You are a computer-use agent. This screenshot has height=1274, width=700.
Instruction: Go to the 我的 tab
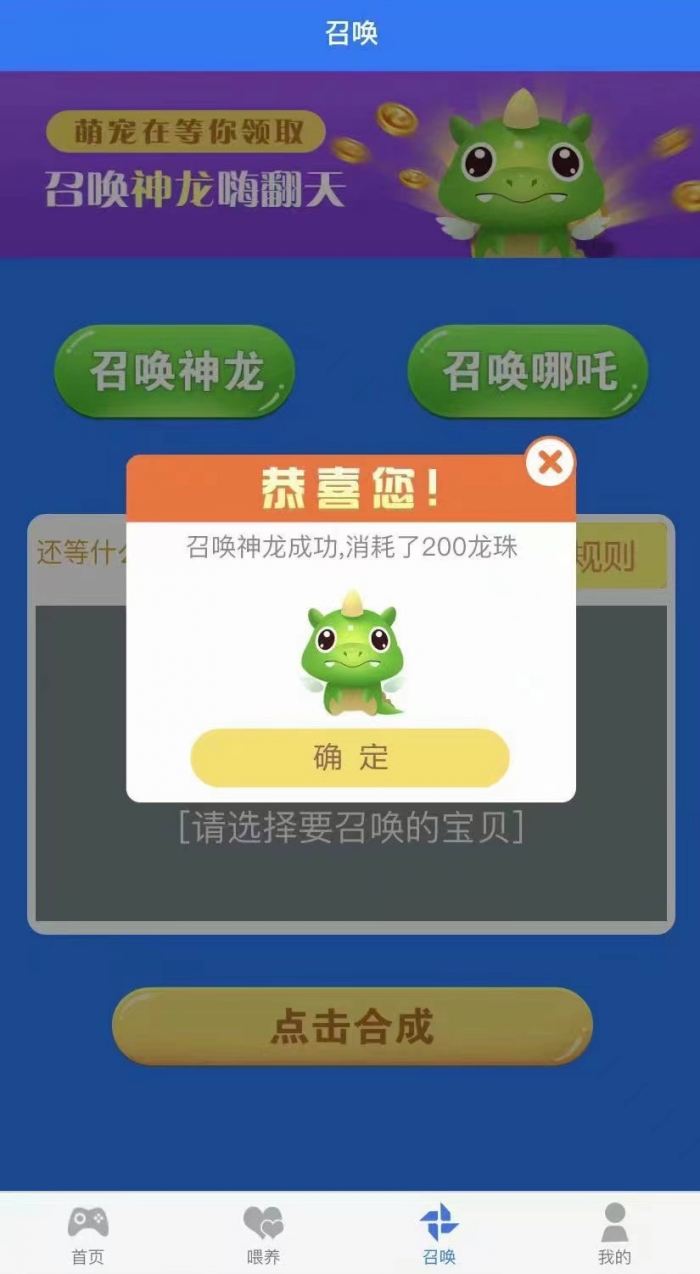click(614, 1234)
